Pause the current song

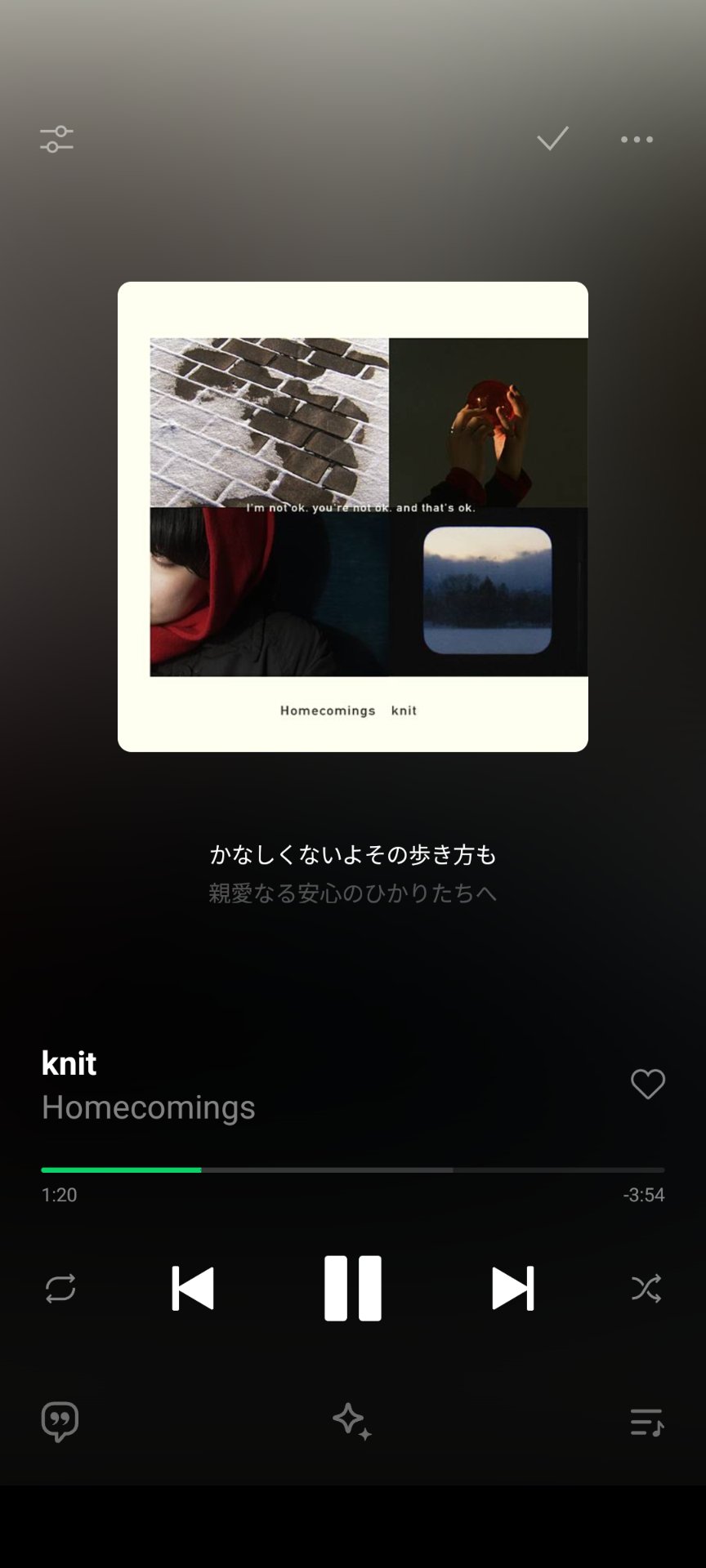tap(353, 1288)
